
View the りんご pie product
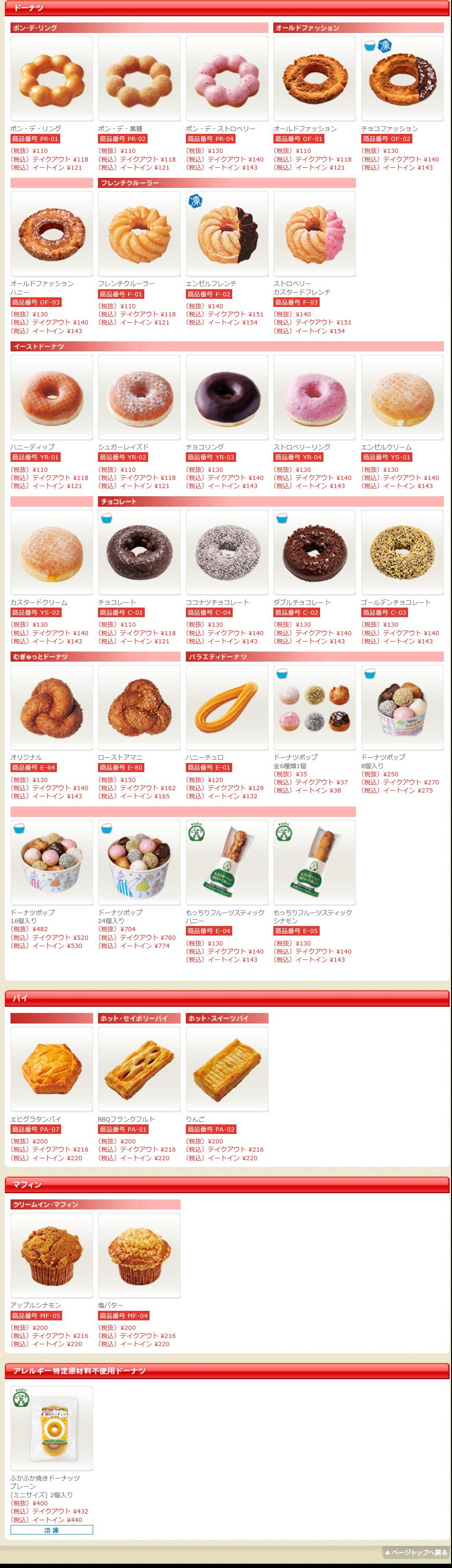(227, 1069)
